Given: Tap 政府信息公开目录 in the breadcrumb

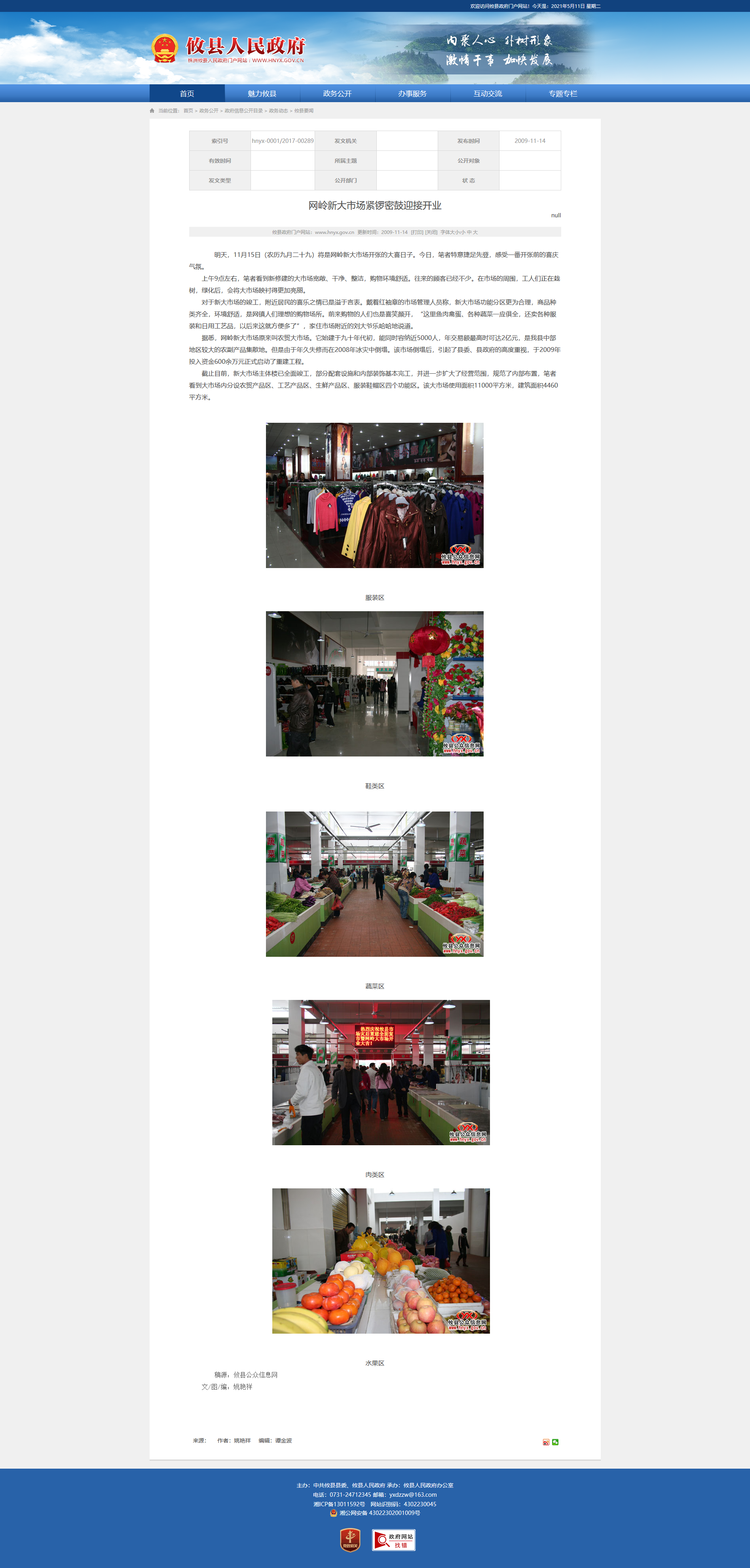Looking at the screenshot, I should [x=243, y=111].
